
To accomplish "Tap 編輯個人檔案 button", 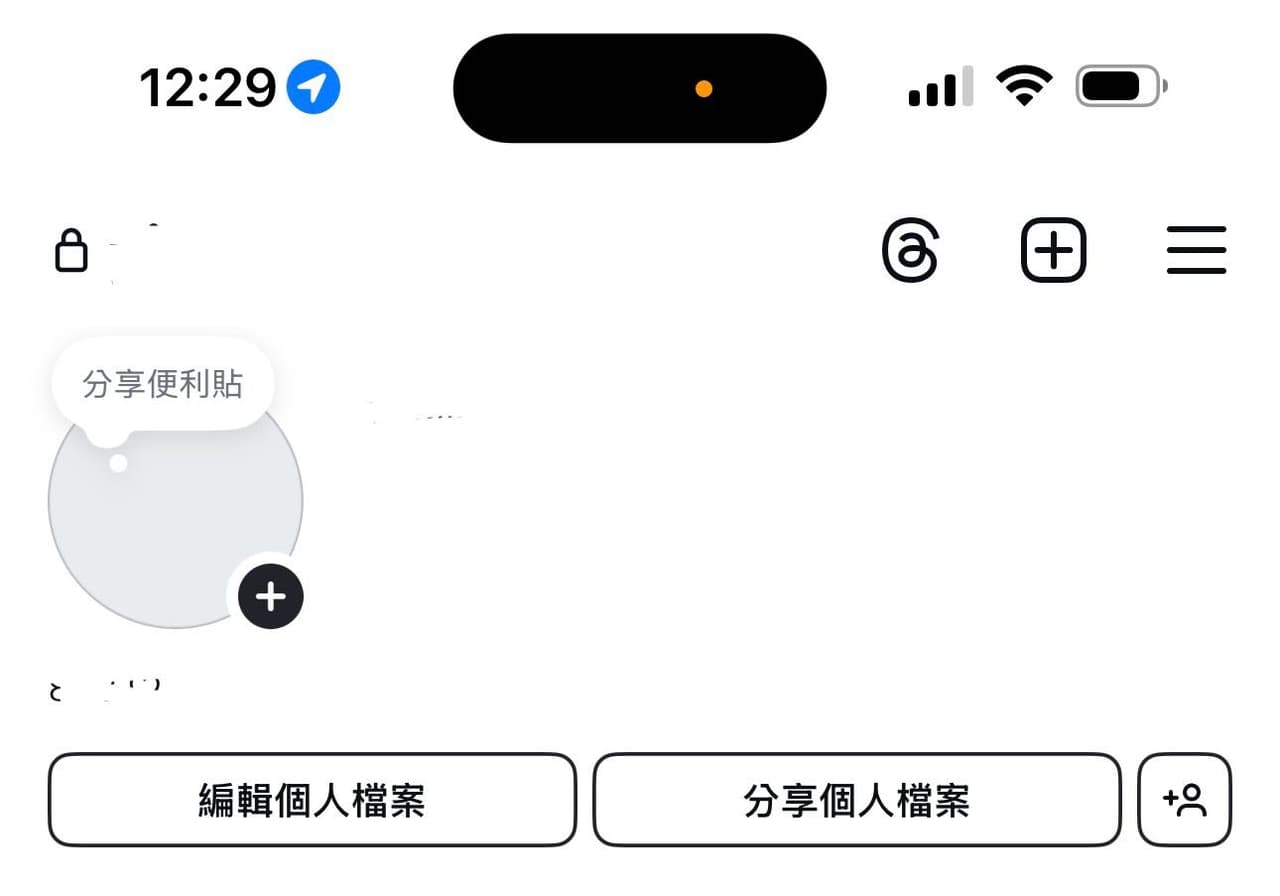I will 312,800.
